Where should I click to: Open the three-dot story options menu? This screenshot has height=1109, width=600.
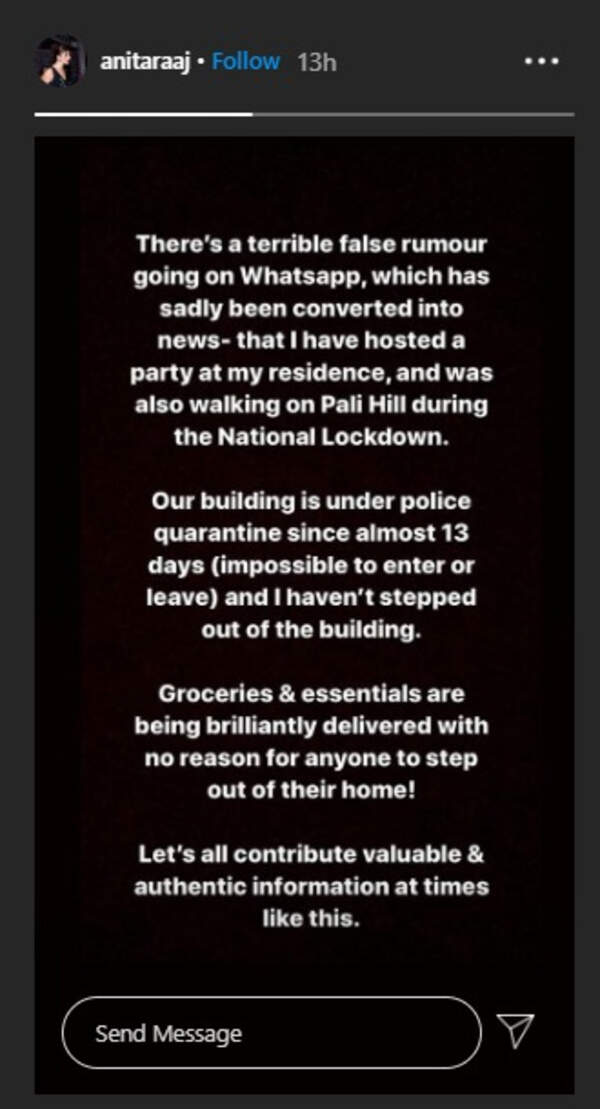(x=541, y=61)
